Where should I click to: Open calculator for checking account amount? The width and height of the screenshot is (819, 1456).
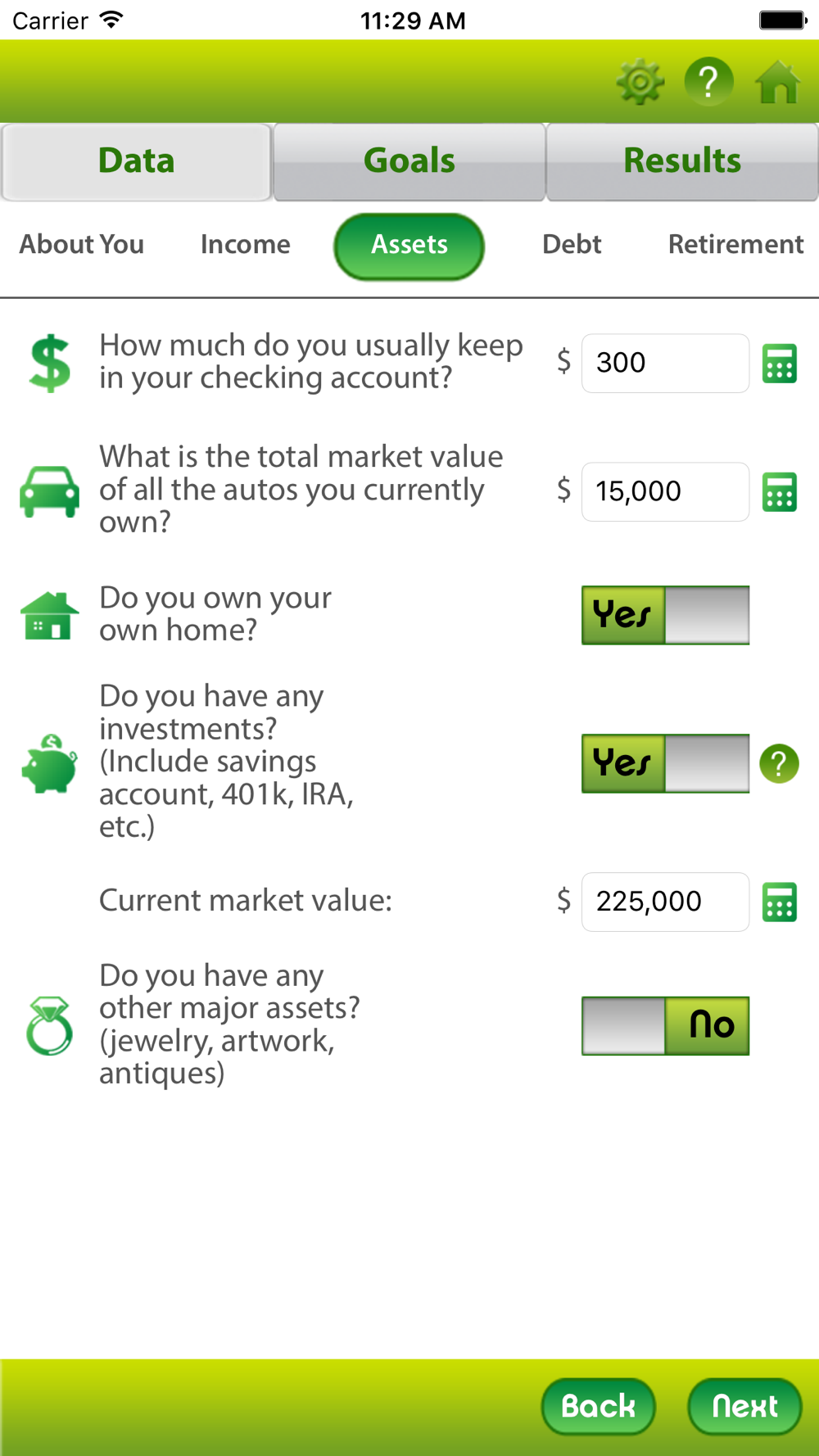click(x=780, y=363)
